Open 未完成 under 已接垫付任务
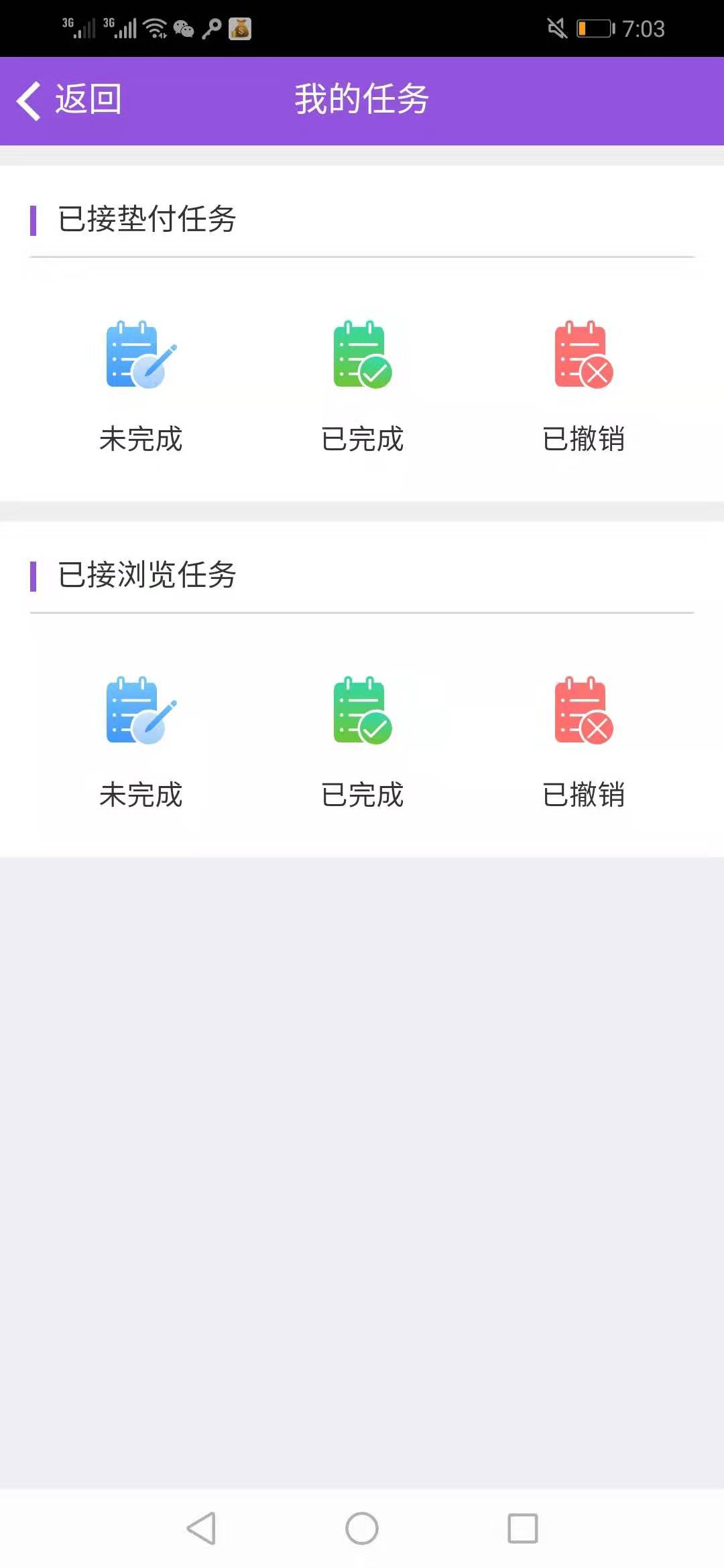 pyautogui.click(x=141, y=385)
